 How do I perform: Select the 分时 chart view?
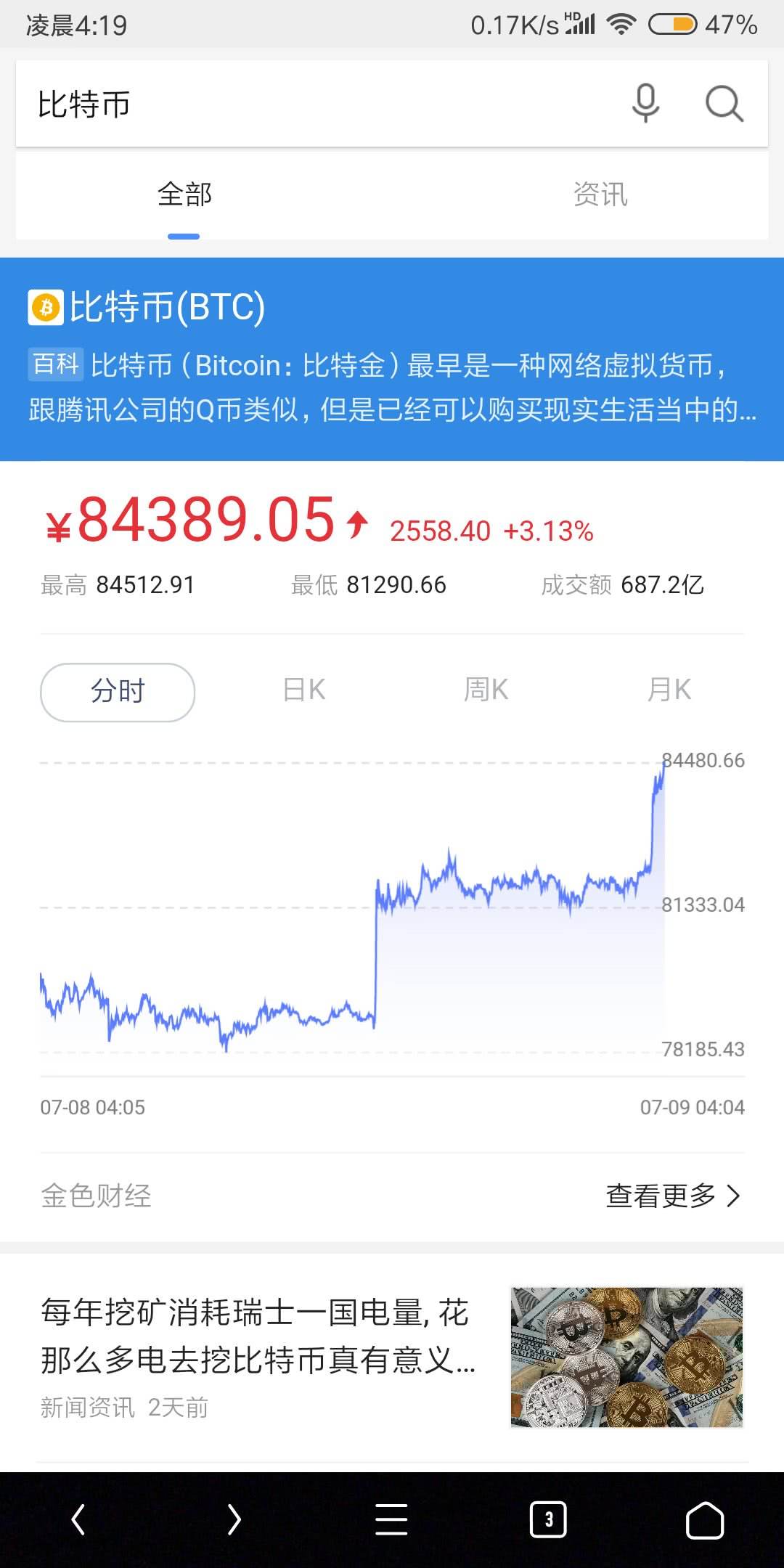pos(118,691)
